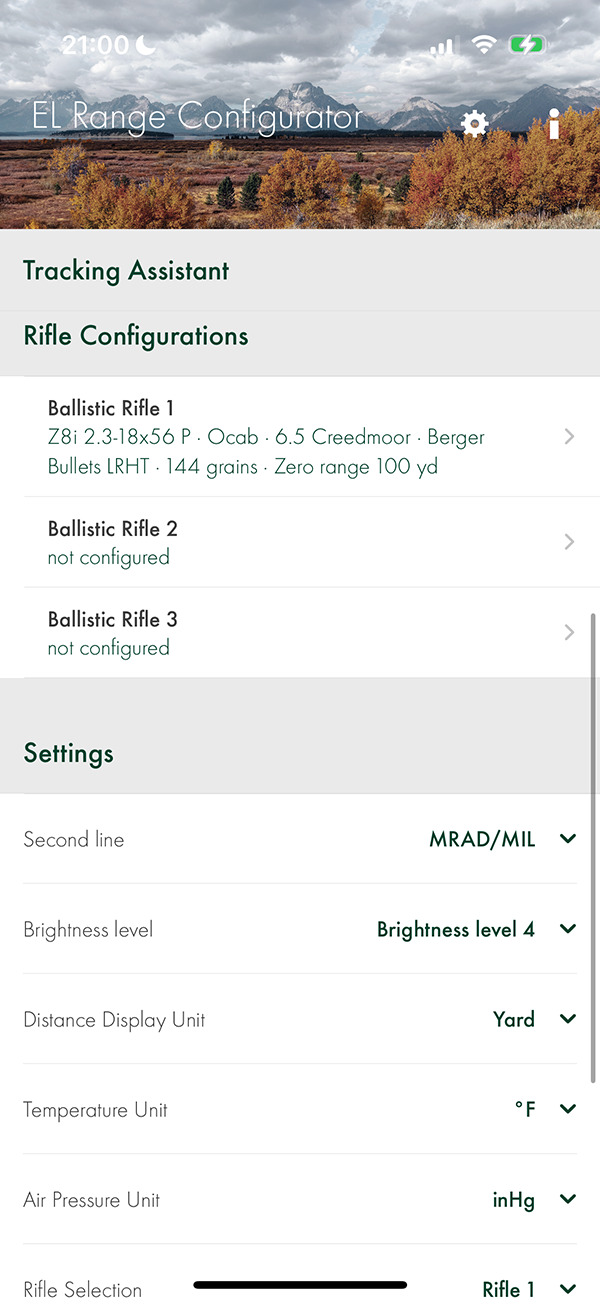This screenshot has height=1301, width=600.
Task: Open the Air Pressure Unit dropdown
Action: click(x=300, y=1199)
